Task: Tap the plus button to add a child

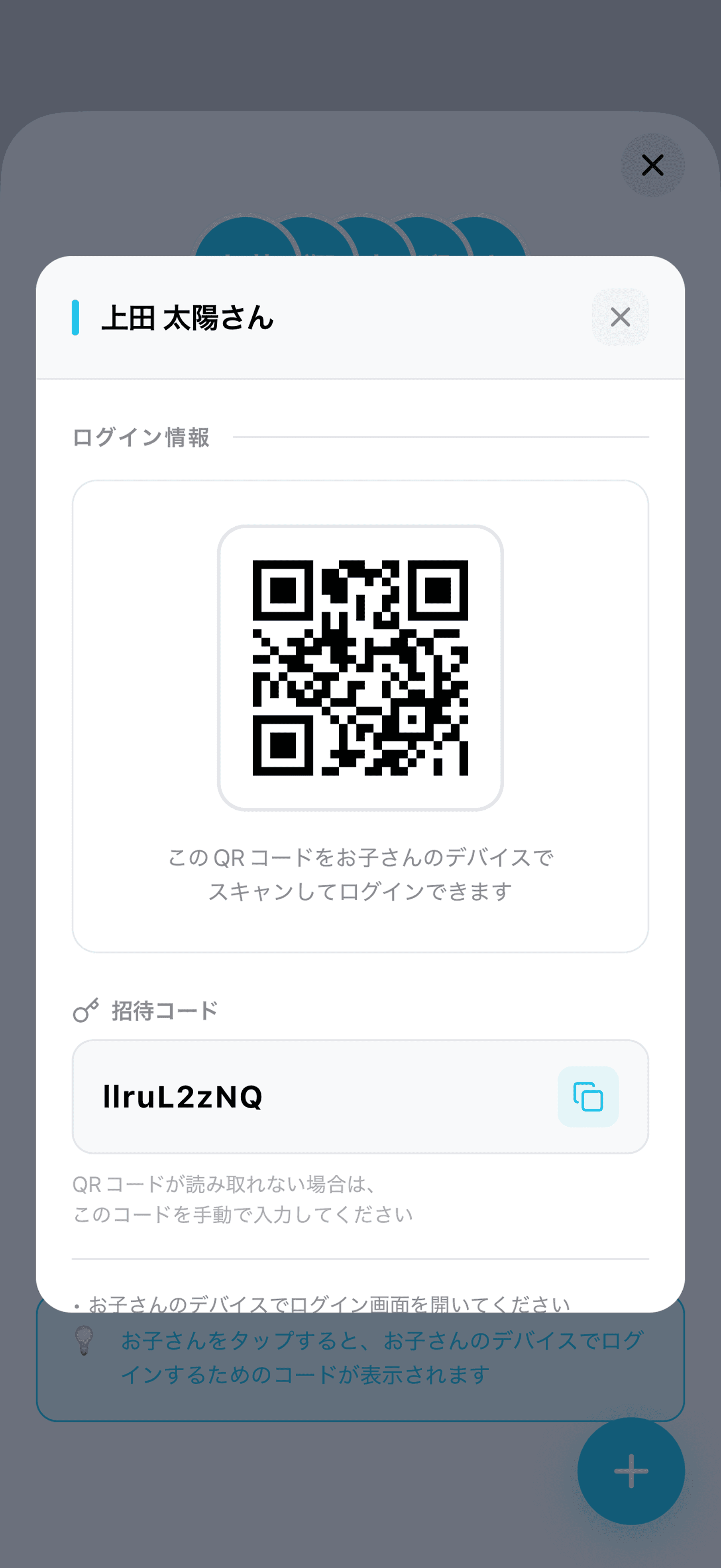Action: (x=631, y=1471)
